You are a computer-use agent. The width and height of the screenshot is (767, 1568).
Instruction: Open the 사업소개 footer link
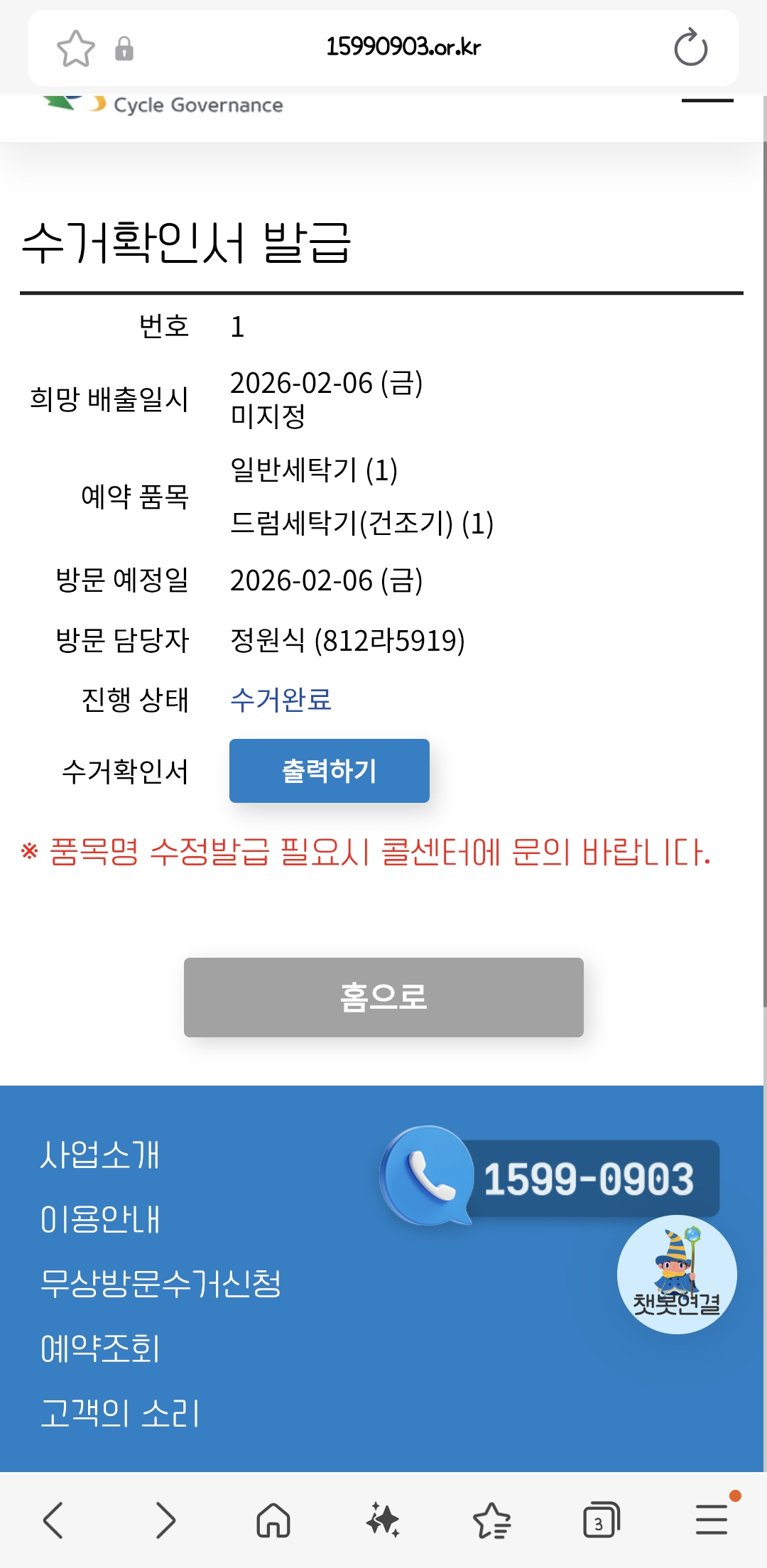point(100,1155)
